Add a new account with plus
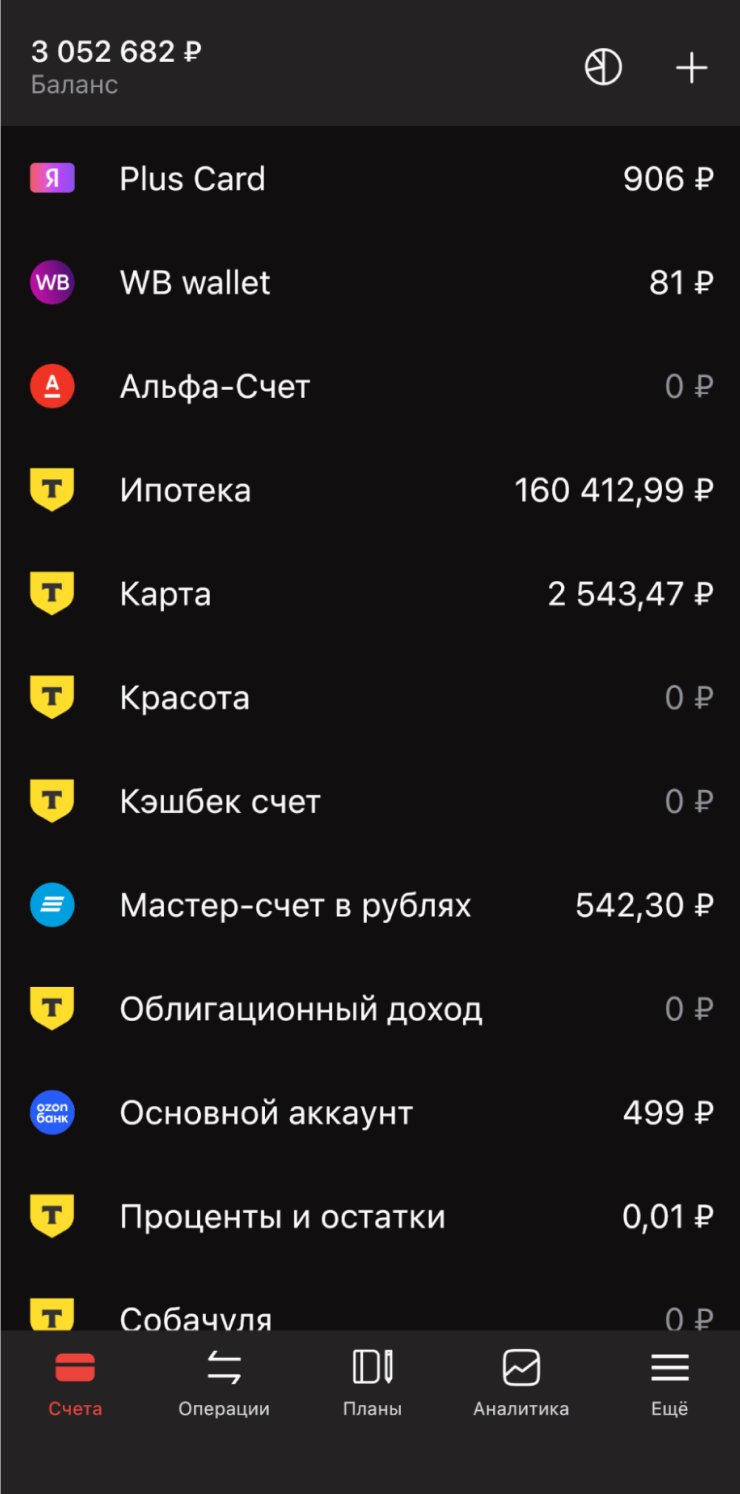Screen dimensions: 740x1494 [691, 68]
